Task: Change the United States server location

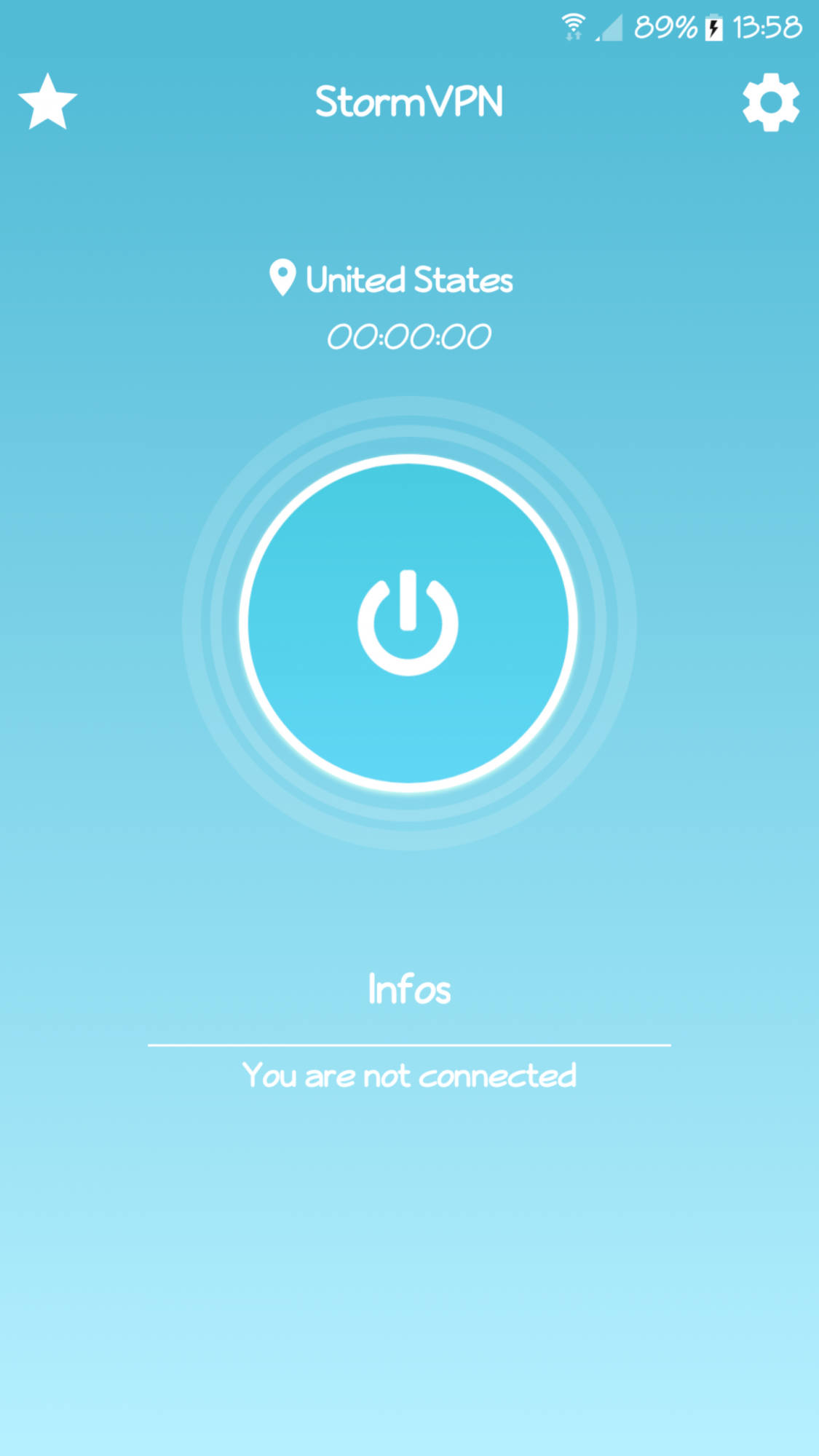Action: 393,280
